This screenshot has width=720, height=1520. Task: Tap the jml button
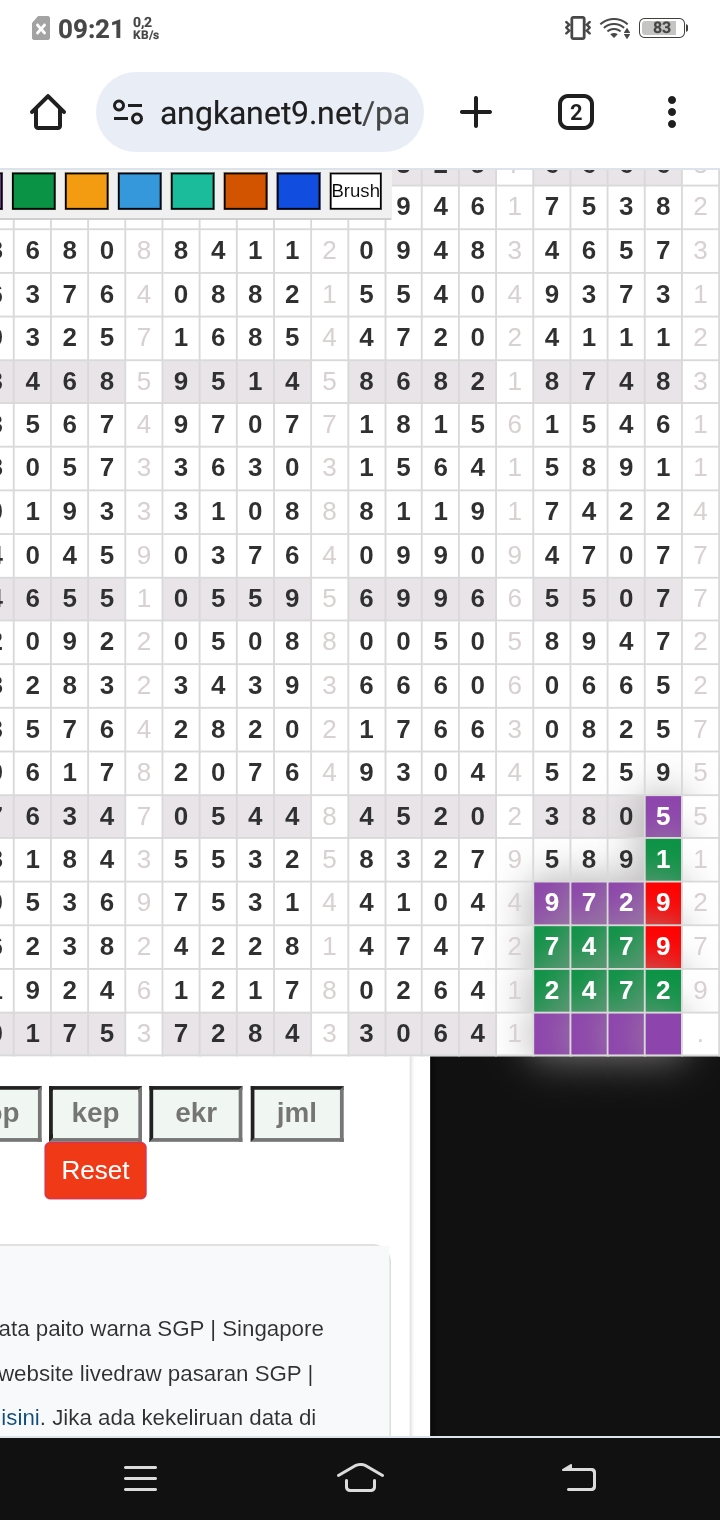click(297, 1113)
